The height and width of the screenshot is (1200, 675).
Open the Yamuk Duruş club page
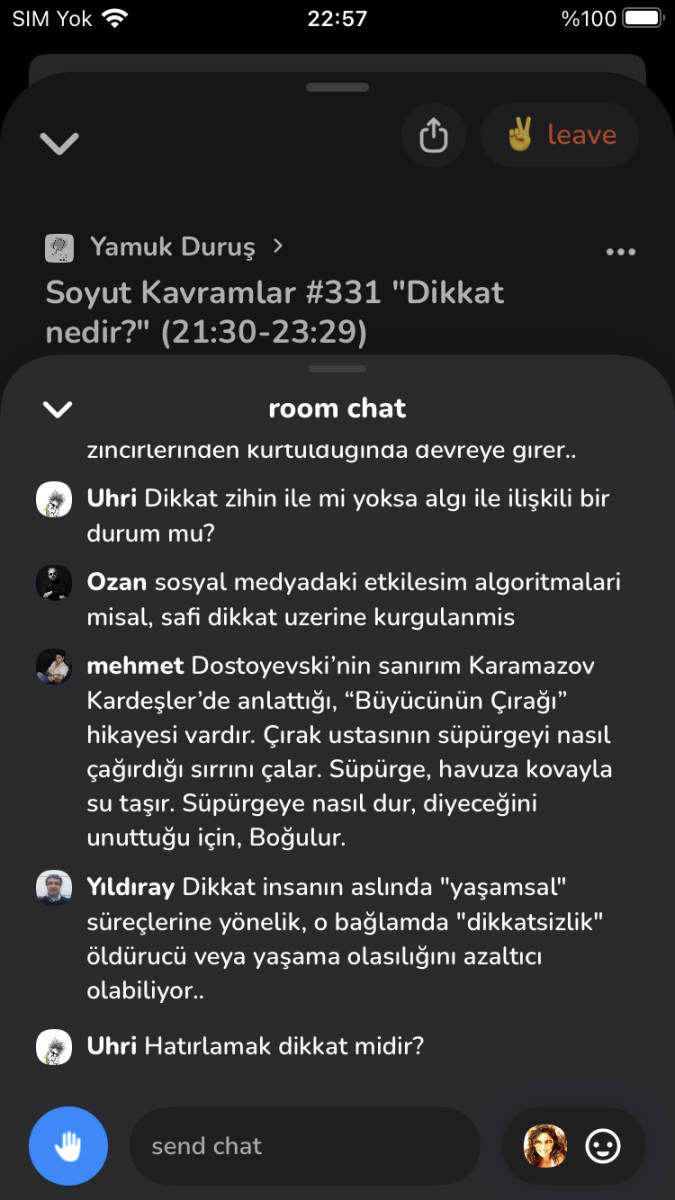(170, 246)
